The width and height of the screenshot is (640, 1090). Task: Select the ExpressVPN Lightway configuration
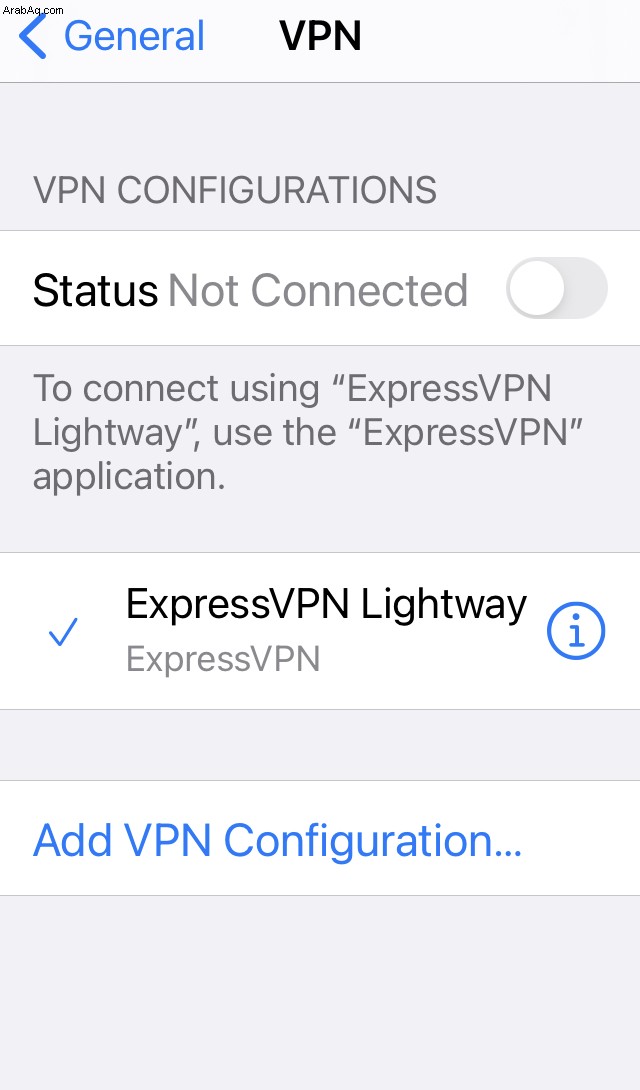(x=320, y=631)
